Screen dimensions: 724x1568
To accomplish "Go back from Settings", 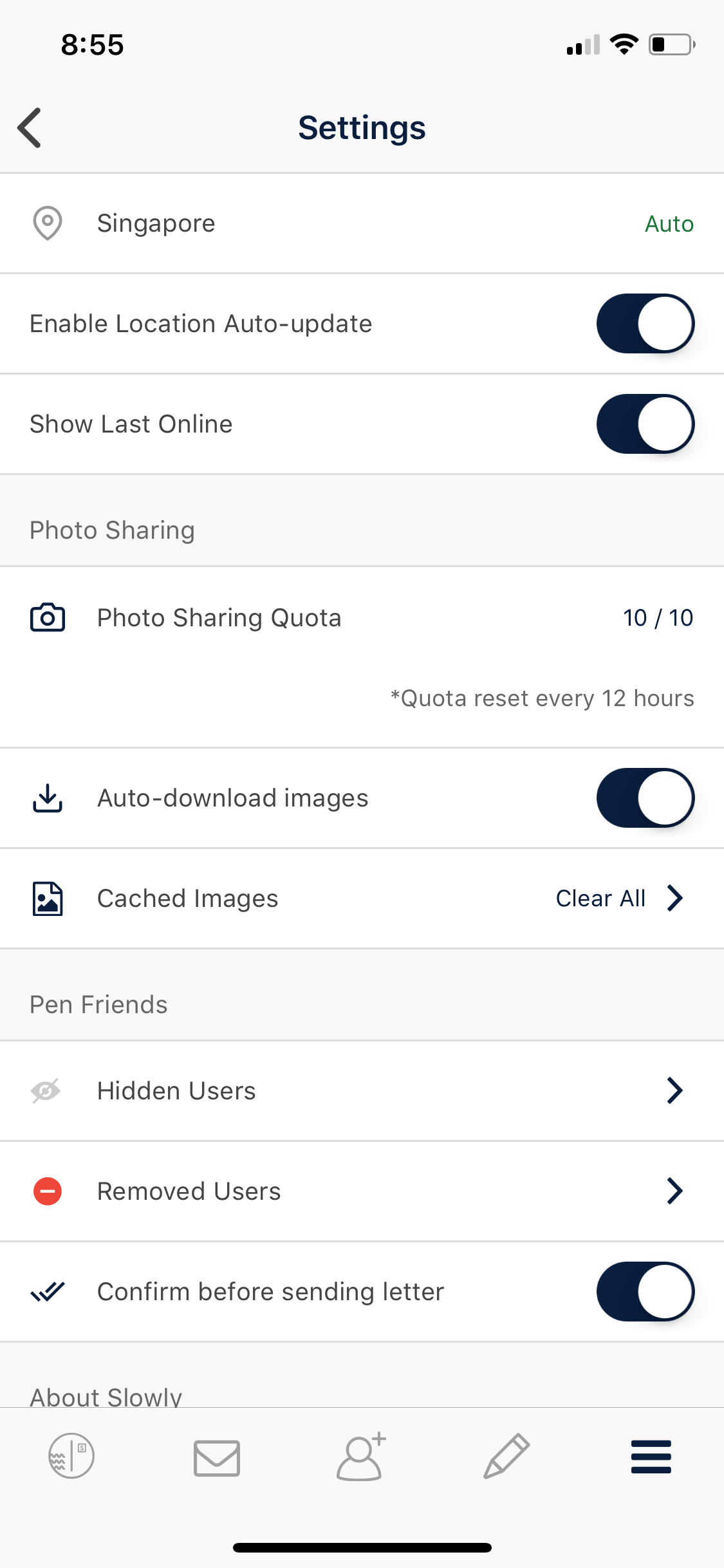I will 30,127.
